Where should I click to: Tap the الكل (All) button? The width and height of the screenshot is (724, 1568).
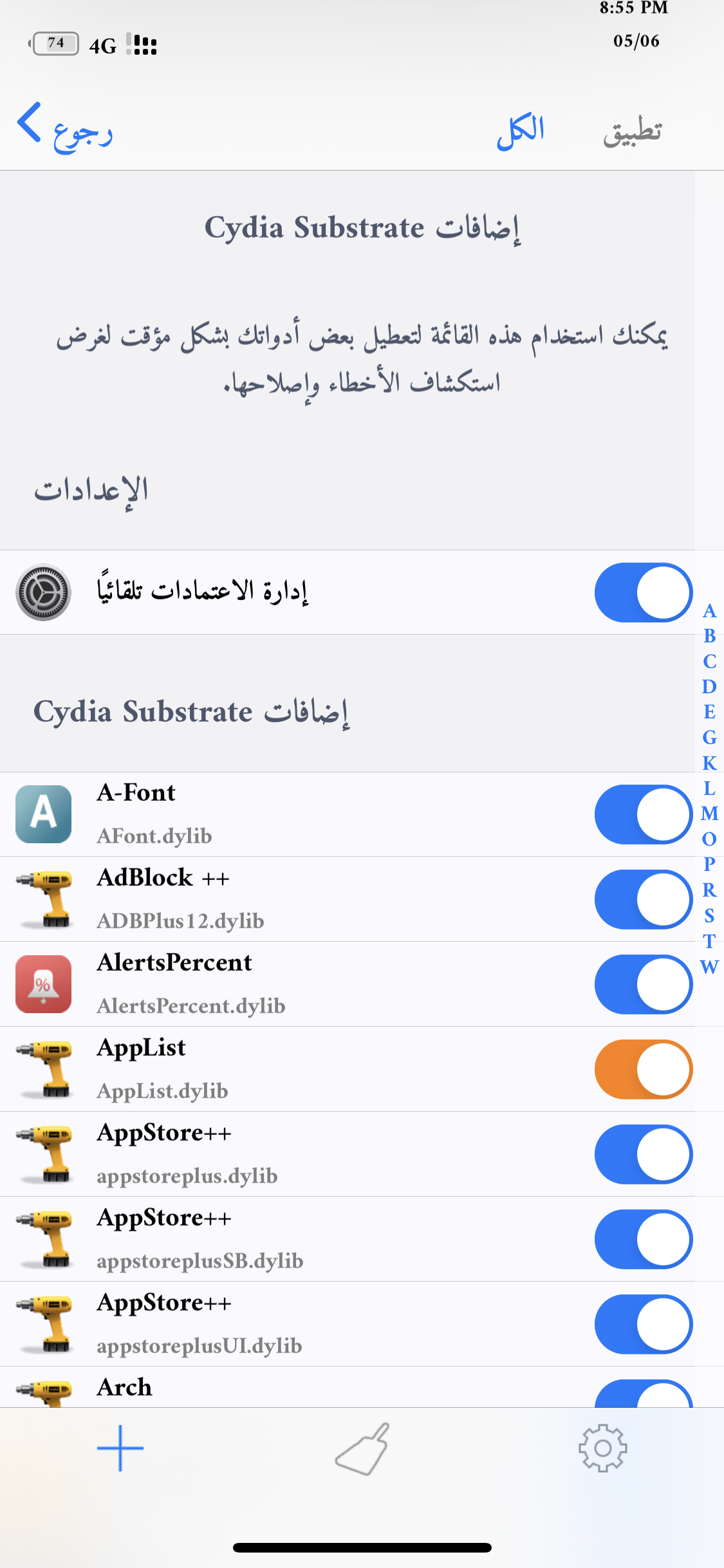coord(521,131)
